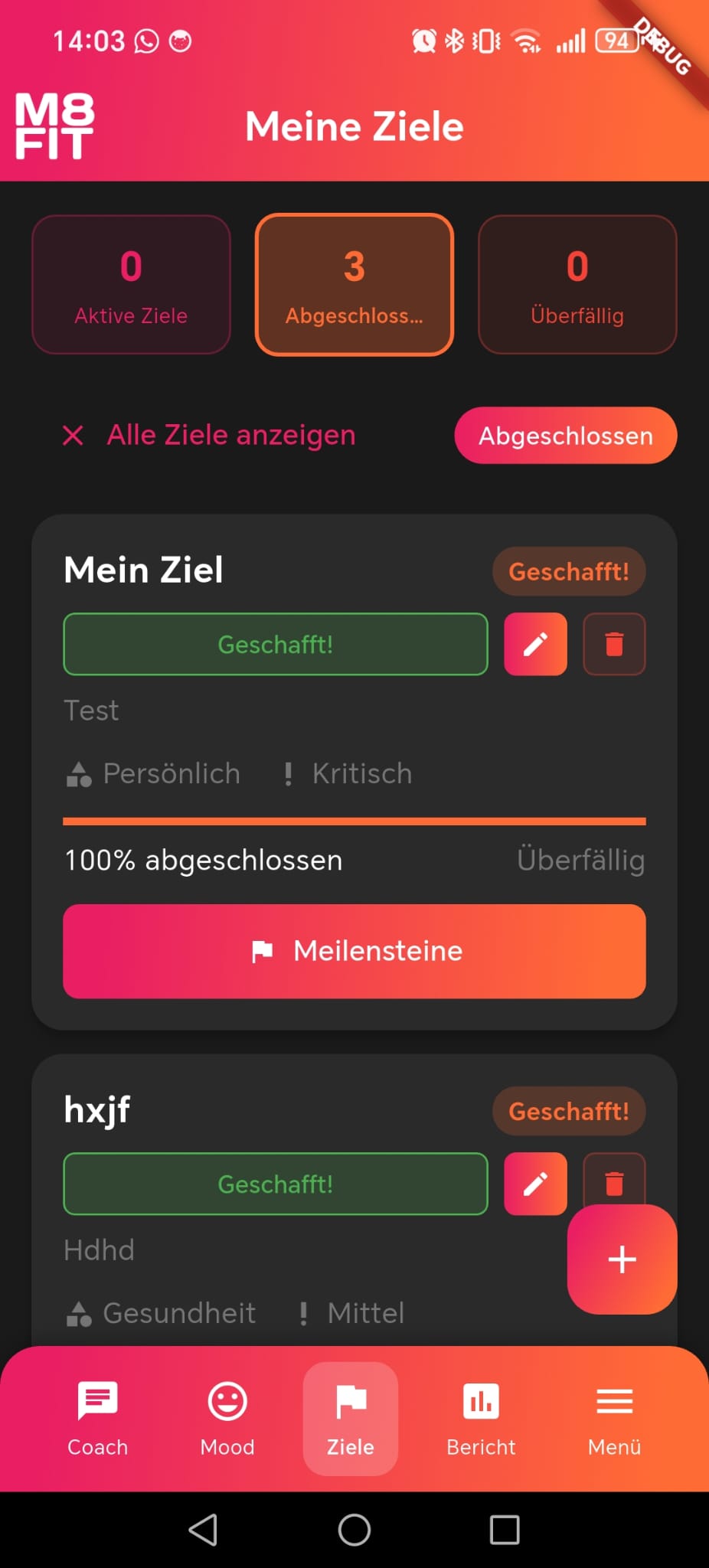Tap the trash icon on the hxjf card

613,1179
